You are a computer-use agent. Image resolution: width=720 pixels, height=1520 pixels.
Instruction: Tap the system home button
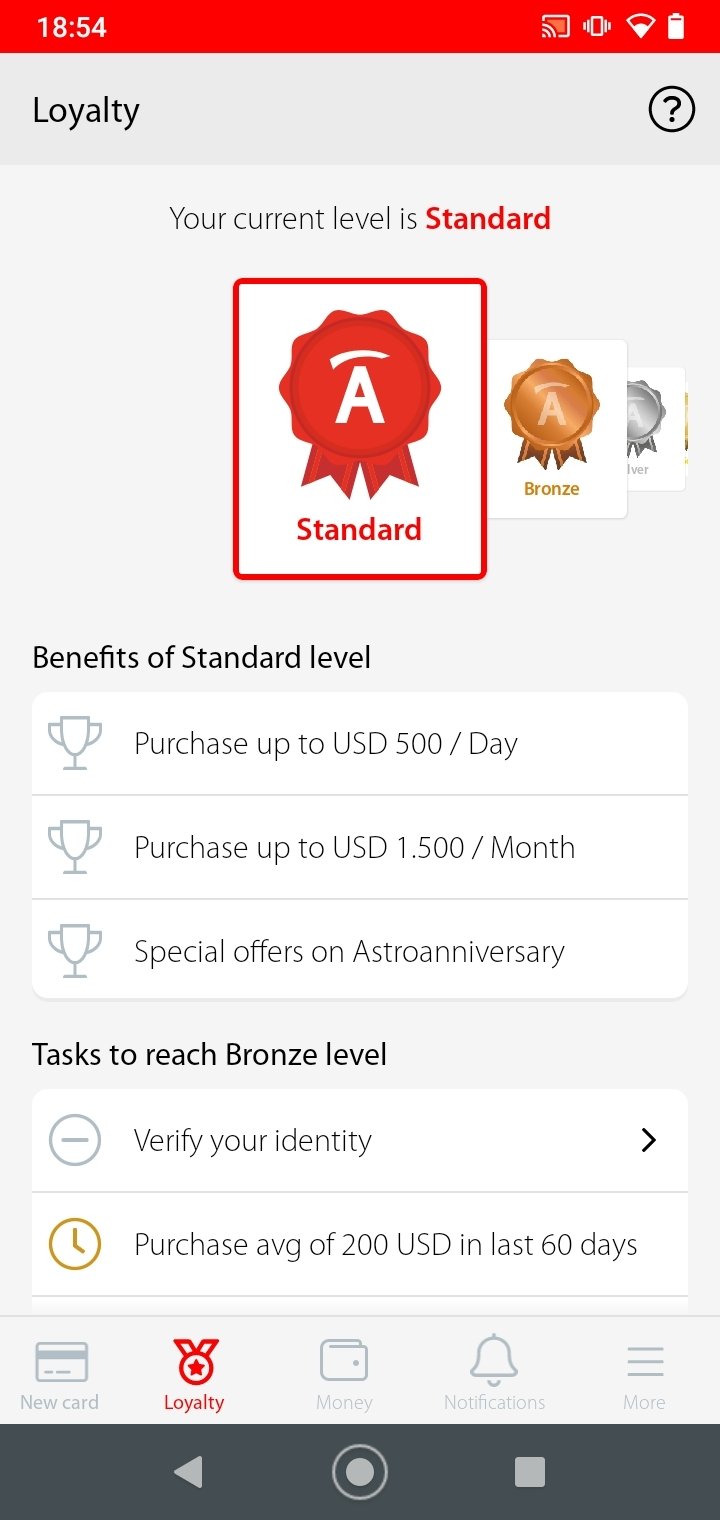coord(360,1471)
